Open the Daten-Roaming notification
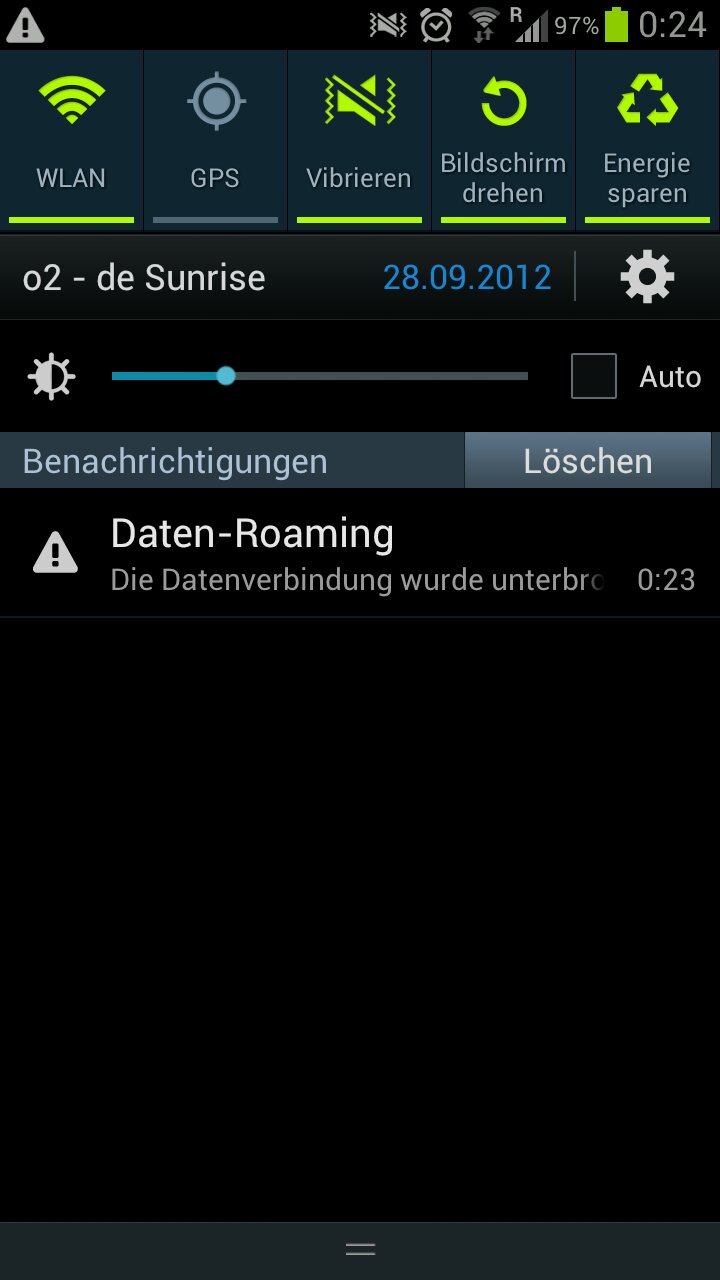 point(360,553)
